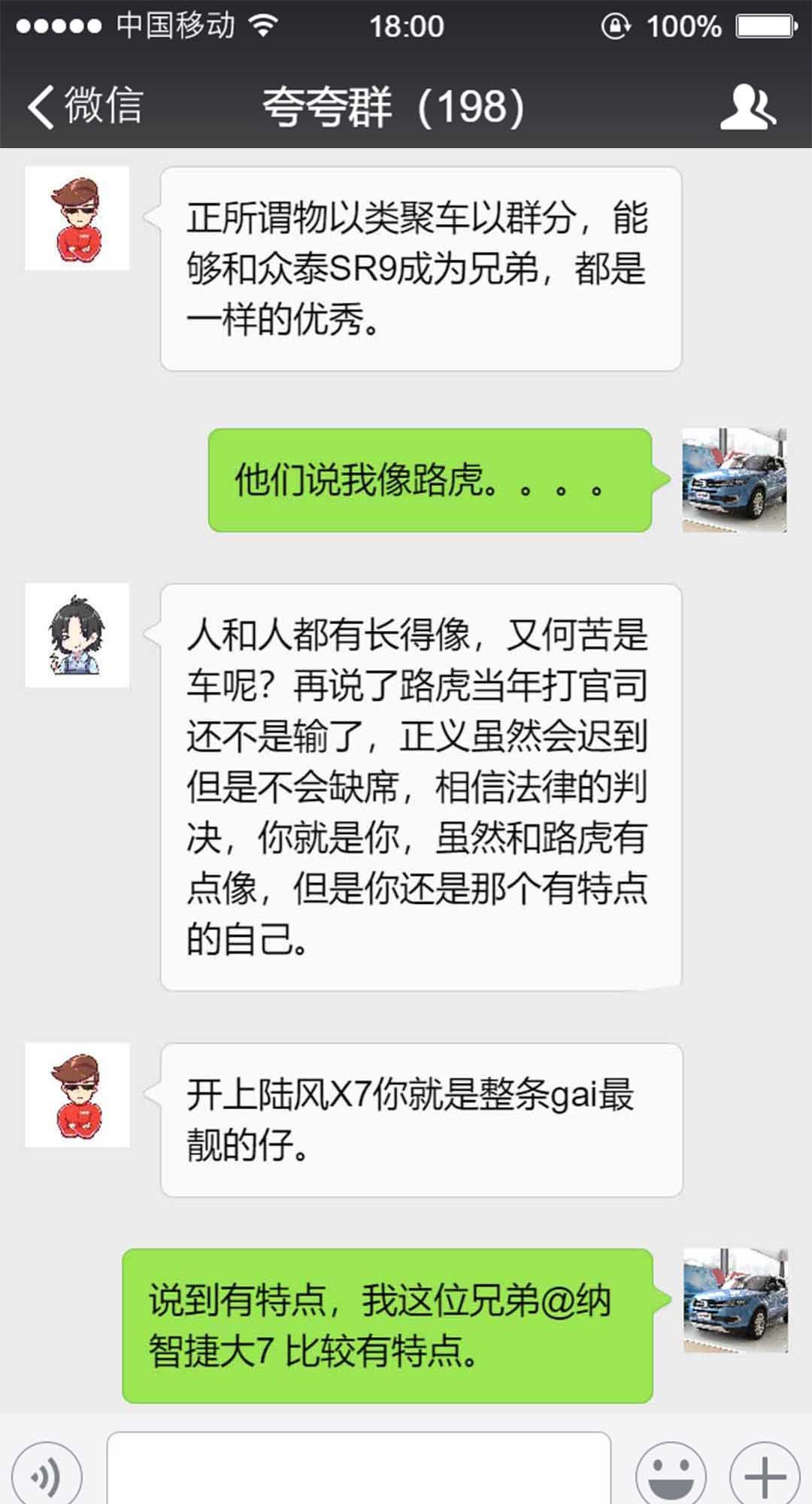Open the sunglasses avatar beside 陆风X7 message
Viewport: 812px width, 1504px height.
tap(77, 1095)
